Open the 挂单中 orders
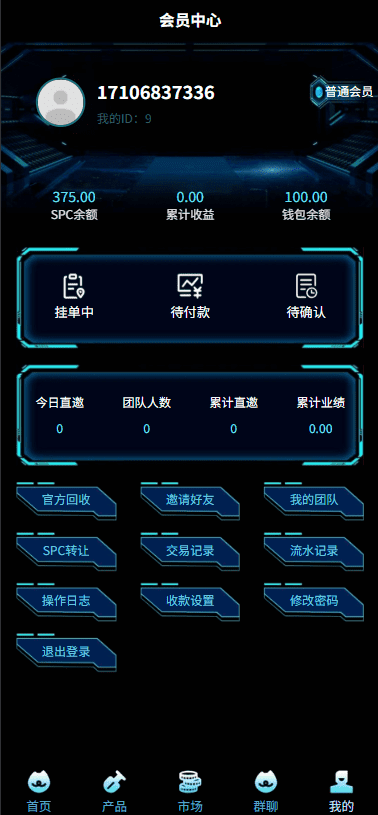The image size is (378, 815). 74,297
